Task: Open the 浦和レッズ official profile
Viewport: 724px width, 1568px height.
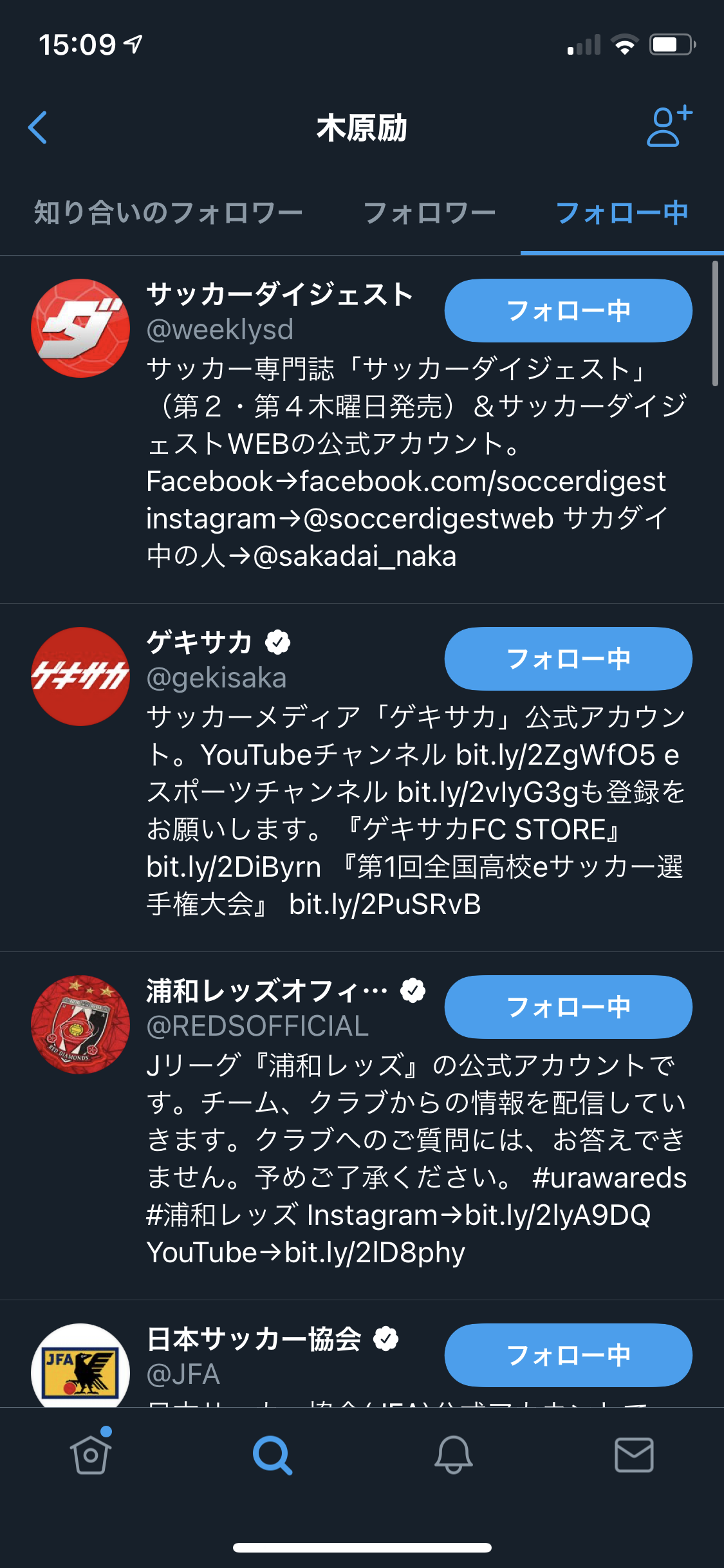Action: coord(362,1126)
